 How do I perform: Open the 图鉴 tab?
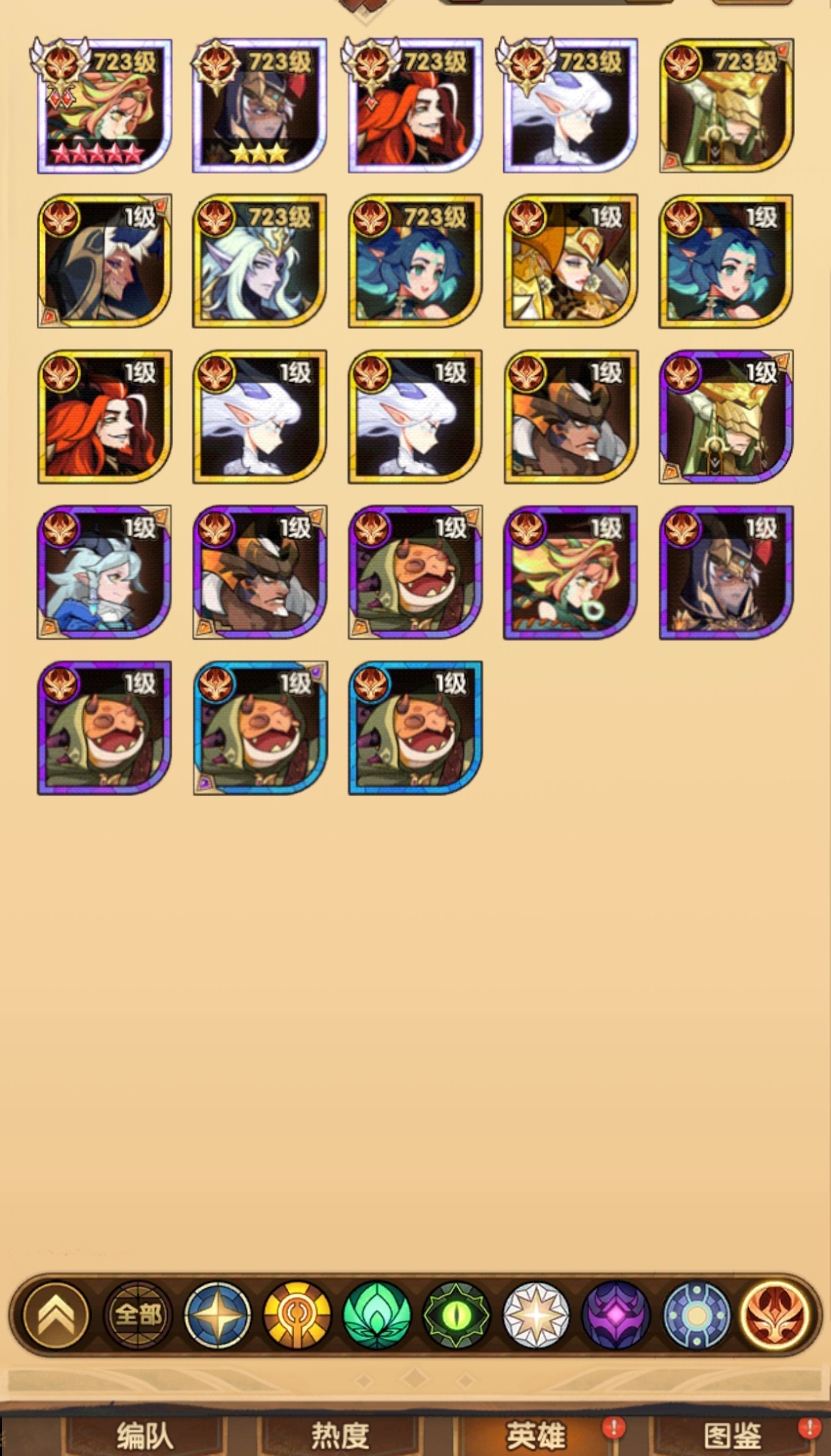(x=731, y=1436)
